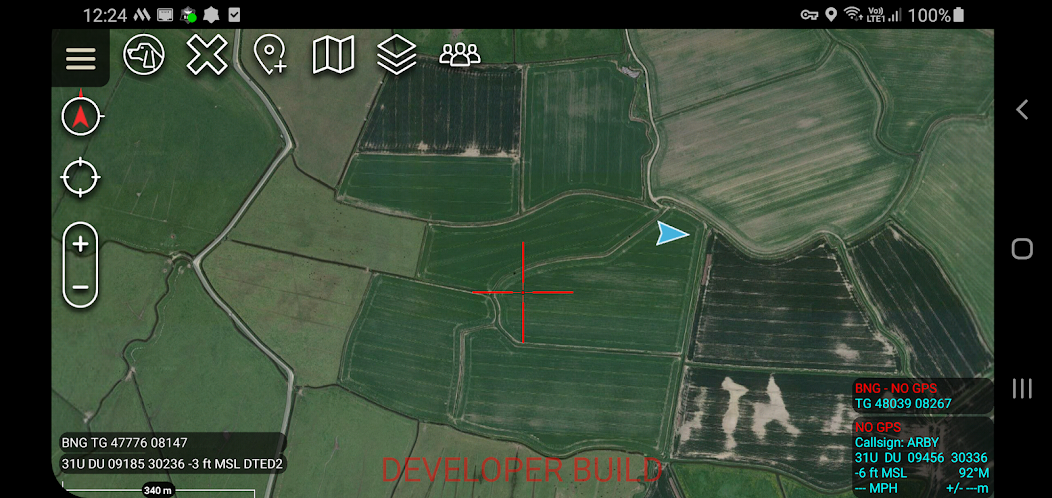Tap the north compass arrow
This screenshot has height=498, width=1052.
click(x=81, y=117)
